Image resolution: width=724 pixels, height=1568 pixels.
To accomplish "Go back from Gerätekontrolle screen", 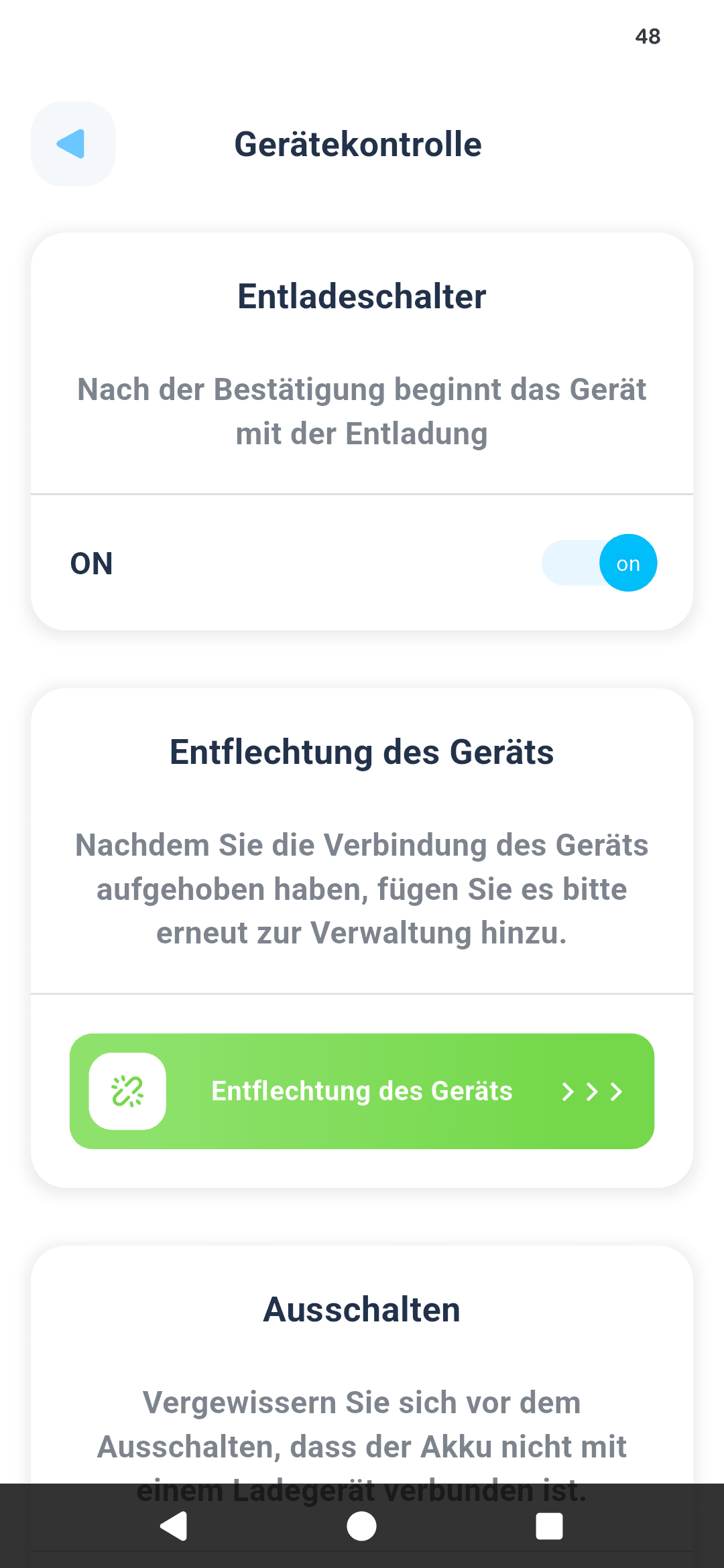I will (x=73, y=143).
